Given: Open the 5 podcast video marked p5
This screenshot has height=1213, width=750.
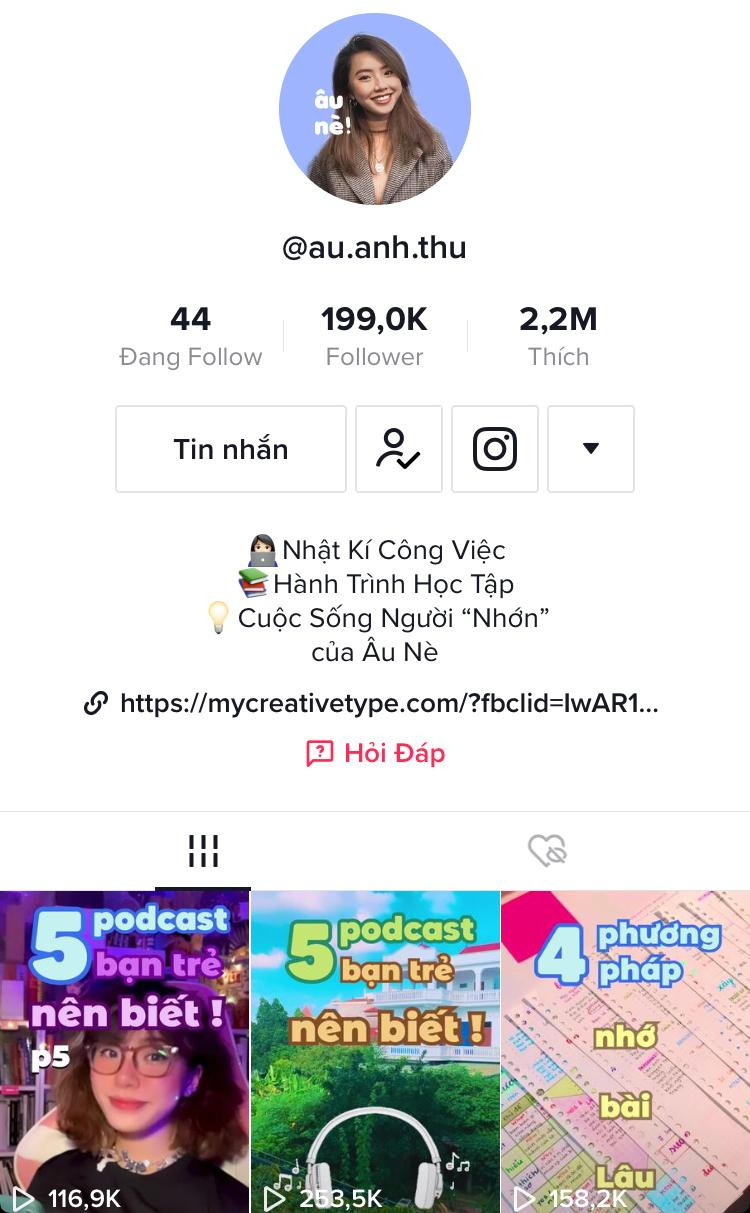Looking at the screenshot, I should pyautogui.click(x=124, y=1050).
